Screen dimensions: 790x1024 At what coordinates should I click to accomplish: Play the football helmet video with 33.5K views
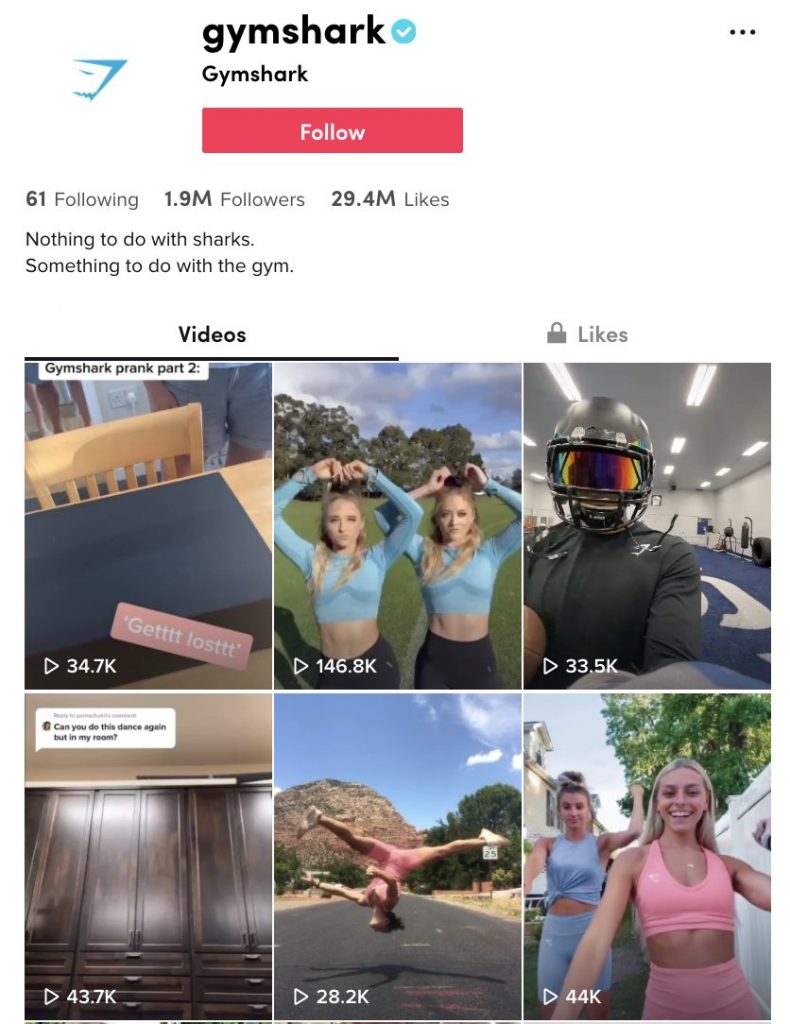point(646,526)
